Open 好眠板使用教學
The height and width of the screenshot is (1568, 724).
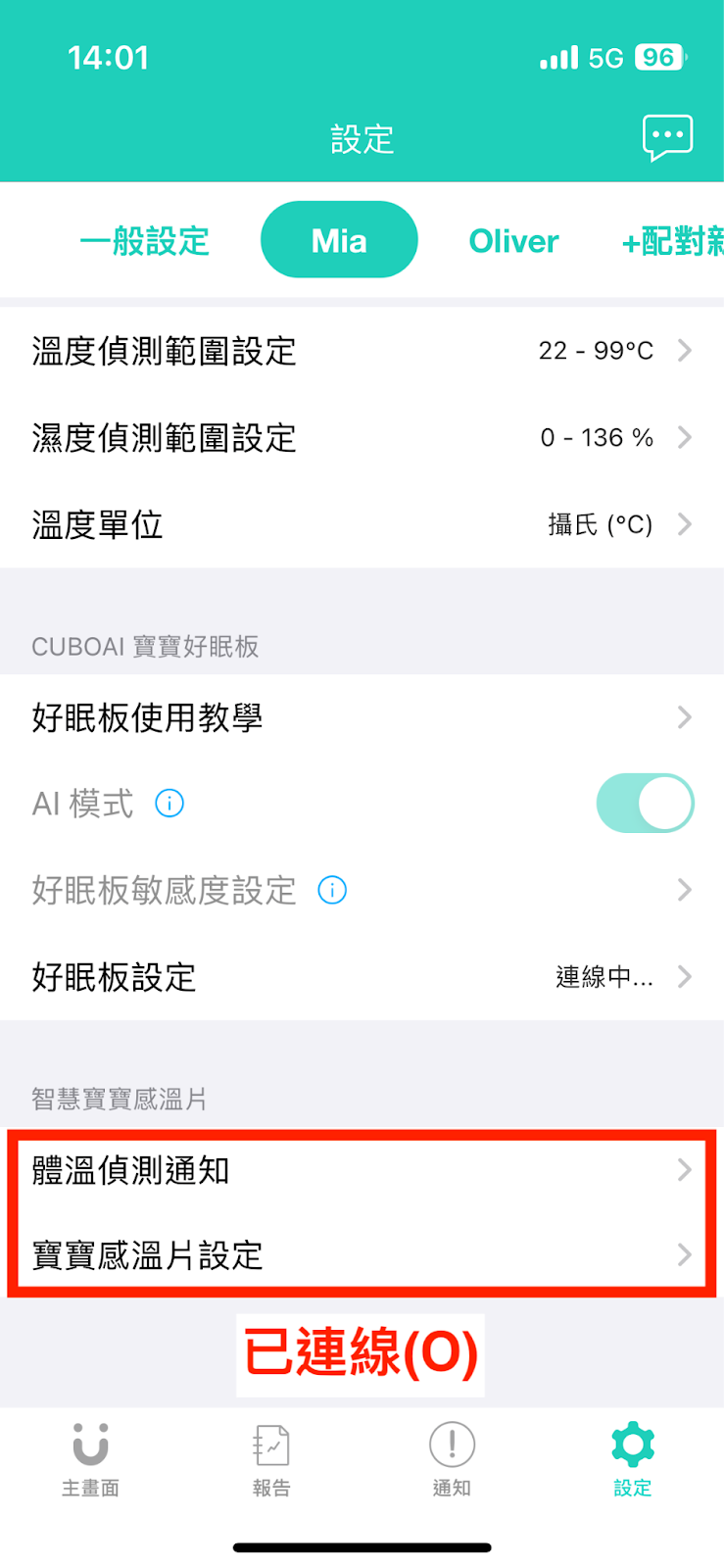362,718
